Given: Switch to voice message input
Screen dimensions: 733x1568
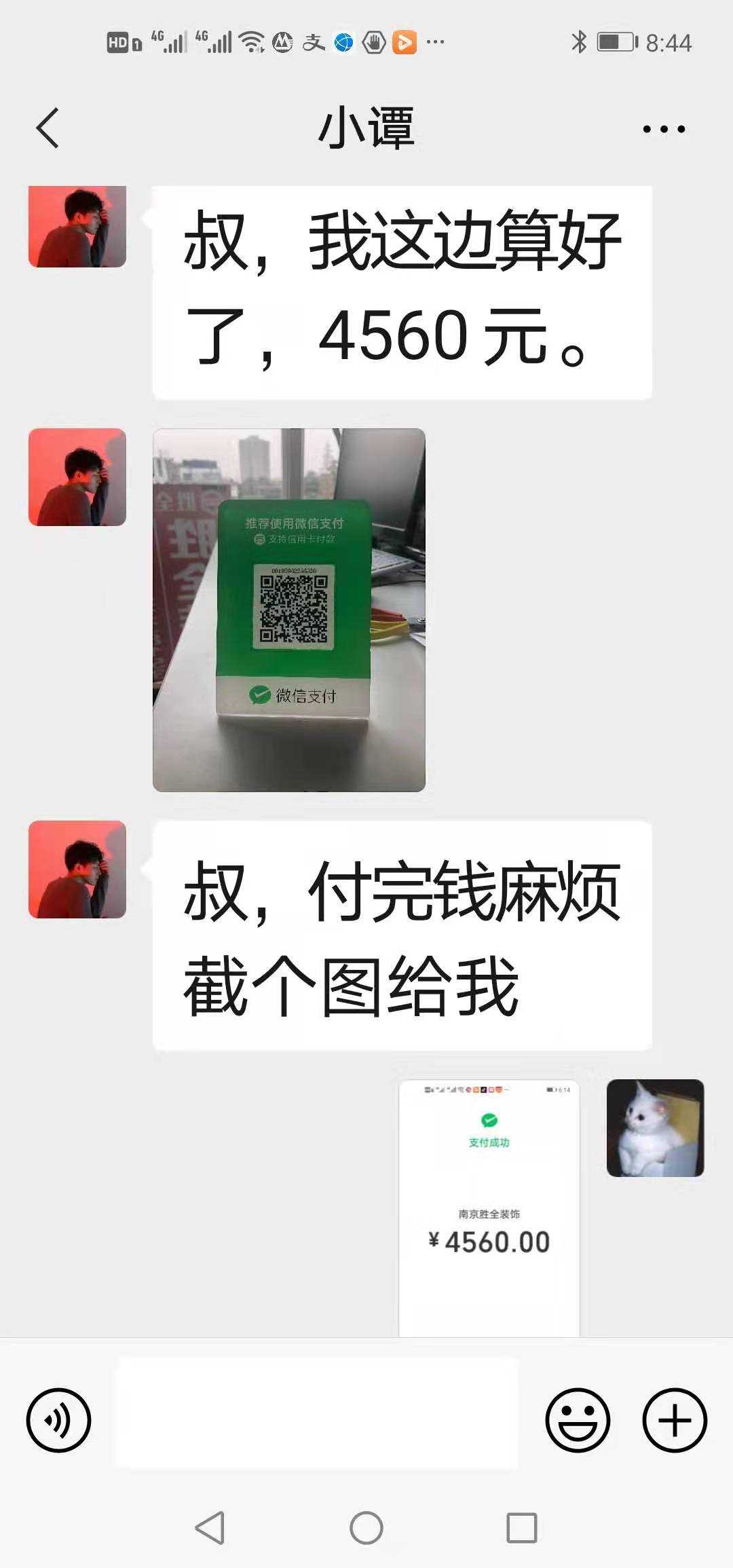Looking at the screenshot, I should coord(58,1420).
